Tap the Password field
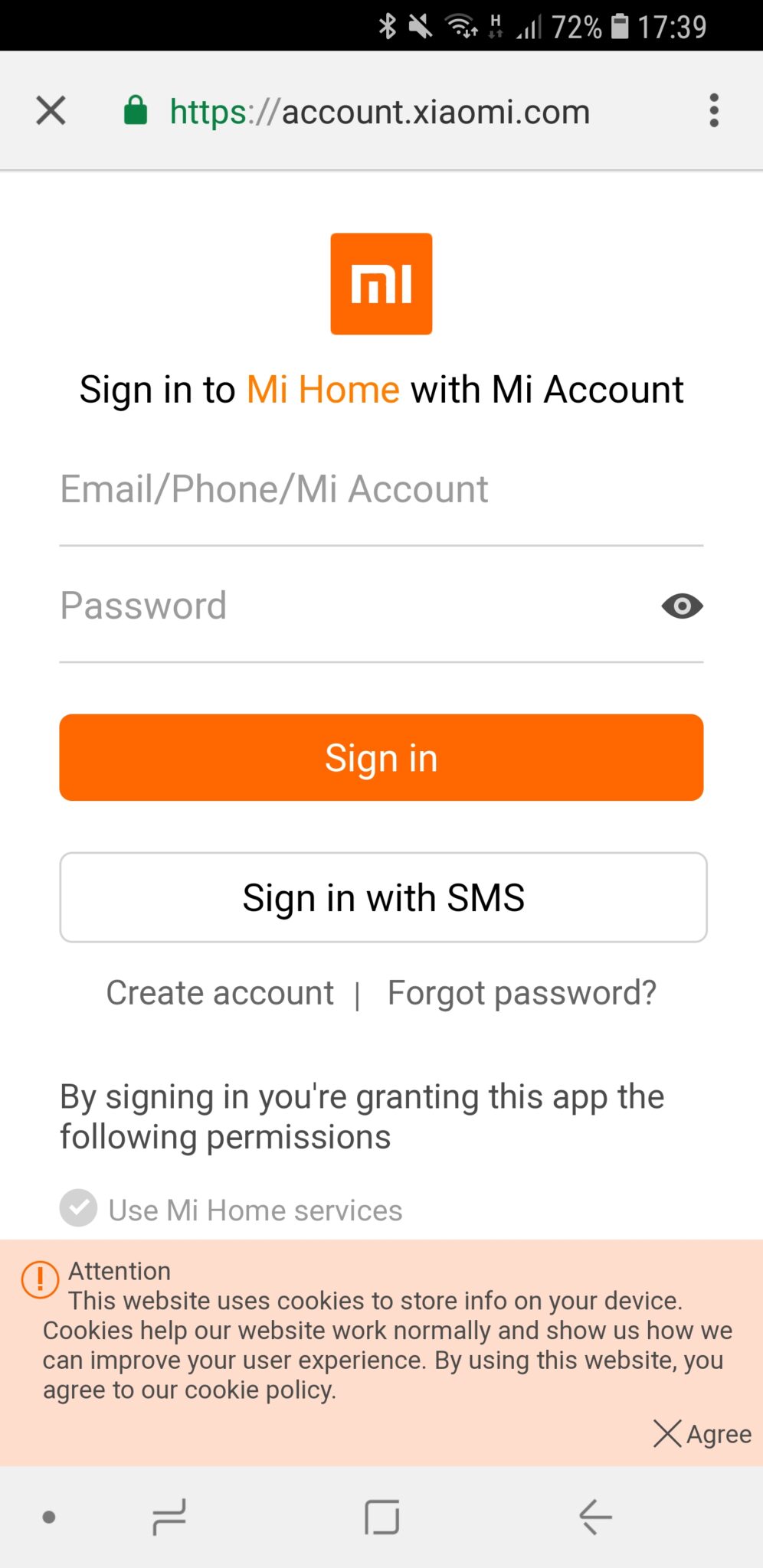763x1568 pixels. [x=352, y=606]
